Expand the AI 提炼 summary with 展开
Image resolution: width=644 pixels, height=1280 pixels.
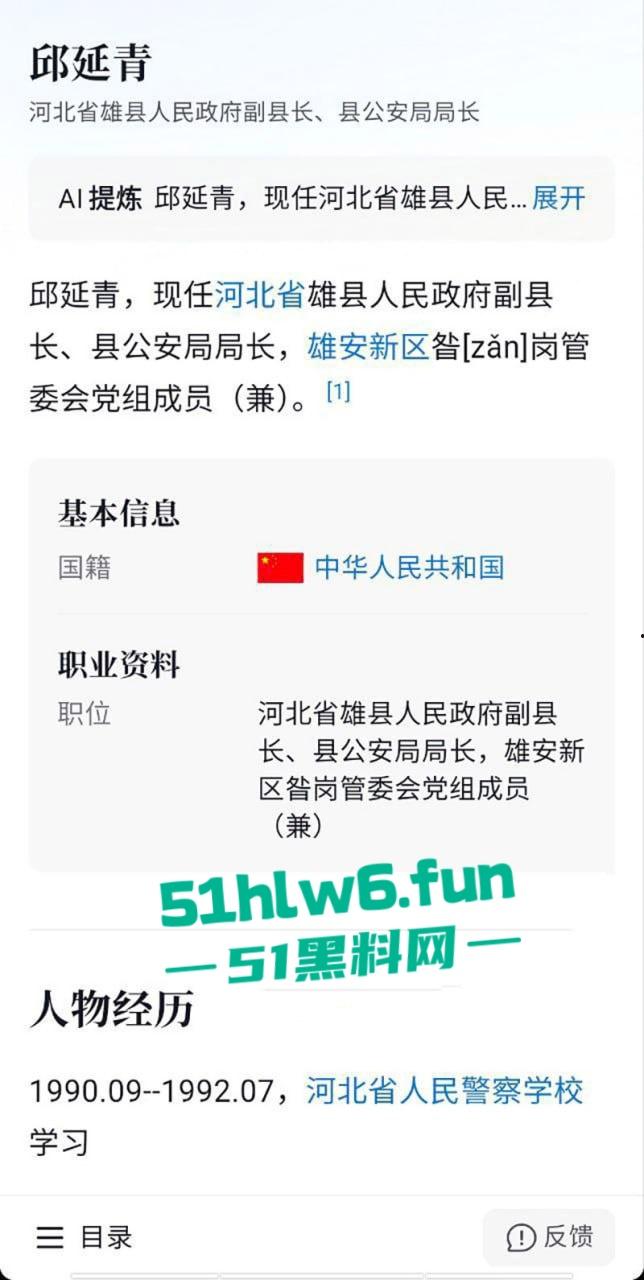558,198
